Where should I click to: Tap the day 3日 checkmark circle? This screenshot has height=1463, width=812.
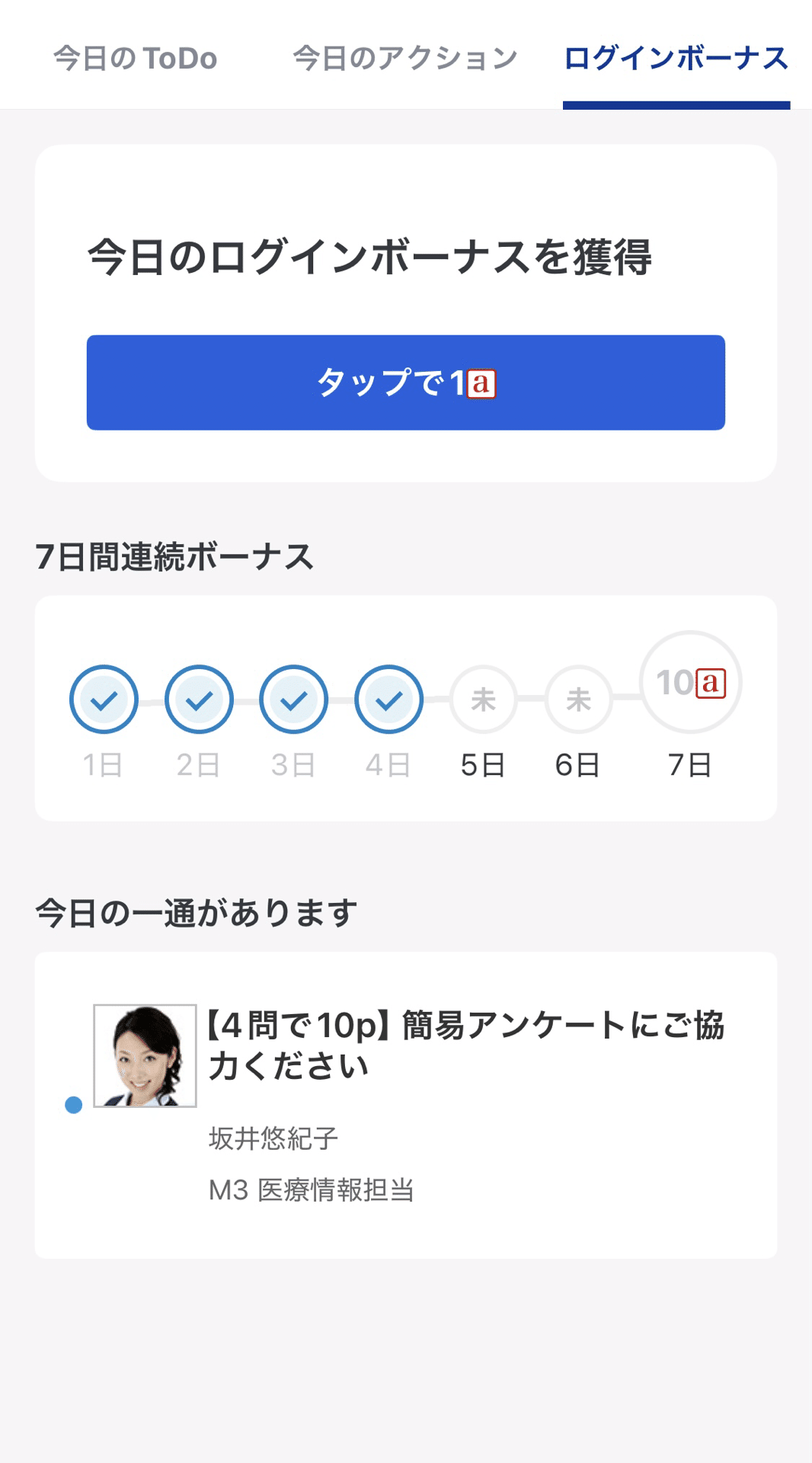pyautogui.click(x=293, y=699)
